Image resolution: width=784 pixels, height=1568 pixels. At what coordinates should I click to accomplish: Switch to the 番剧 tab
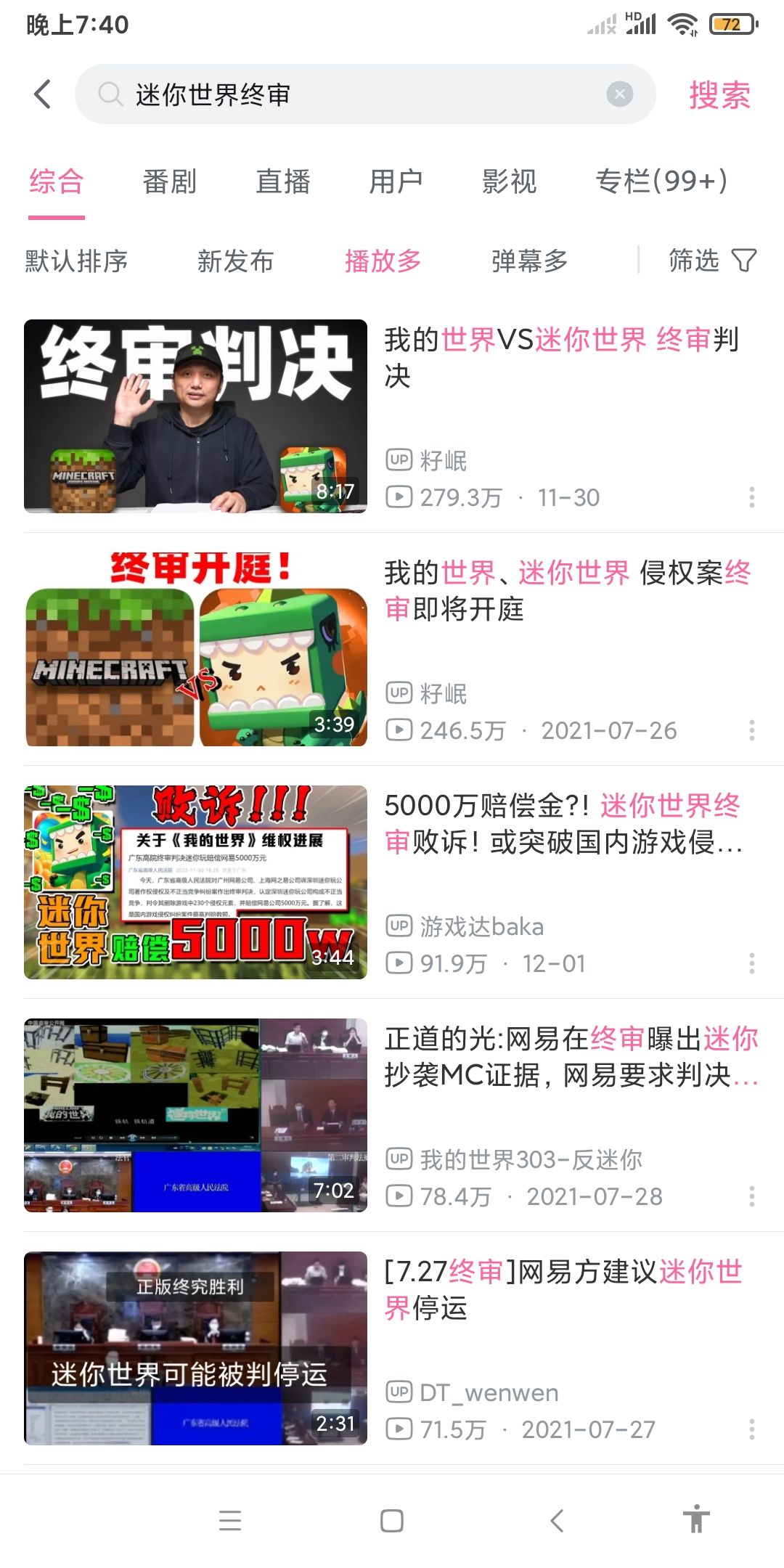(169, 181)
